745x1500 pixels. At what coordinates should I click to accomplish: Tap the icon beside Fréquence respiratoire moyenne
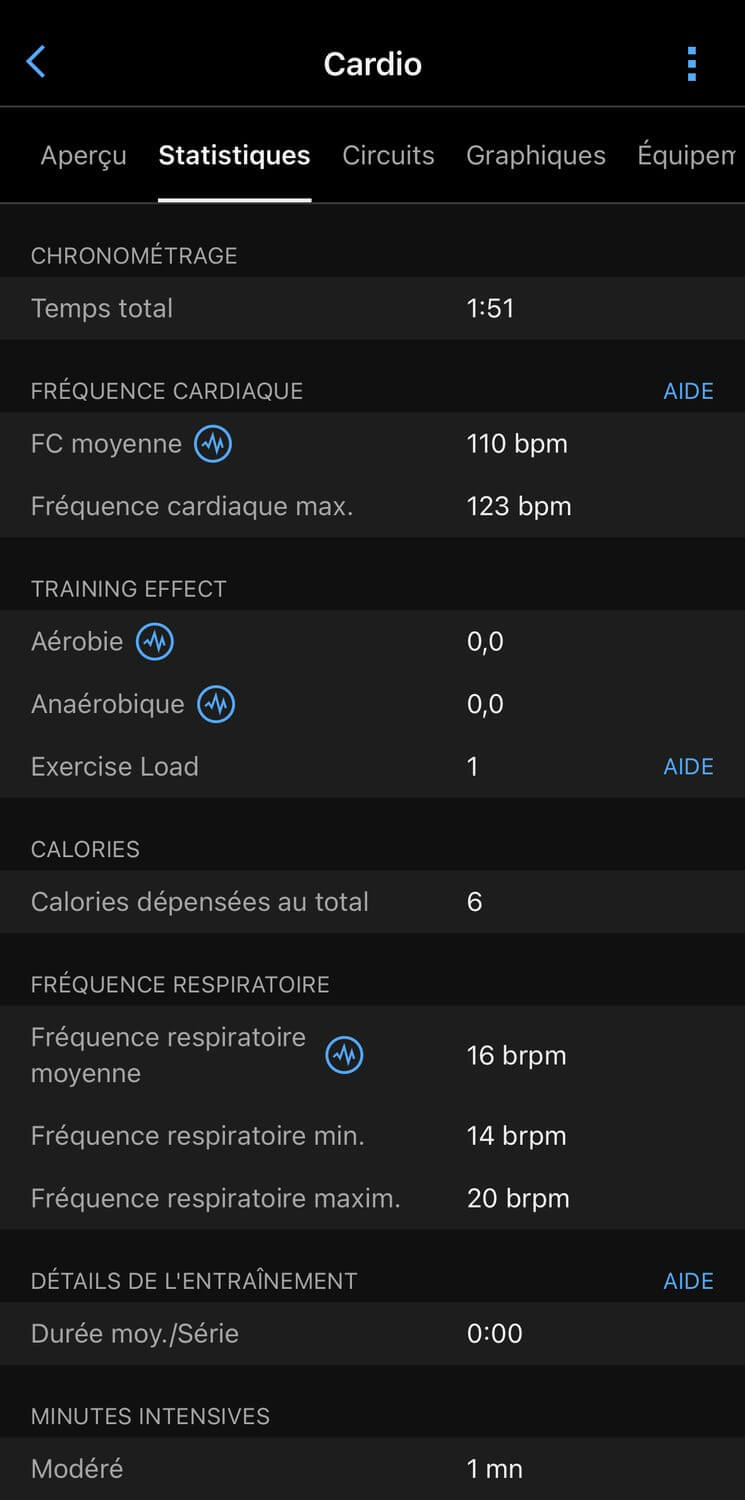[x=345, y=1054]
